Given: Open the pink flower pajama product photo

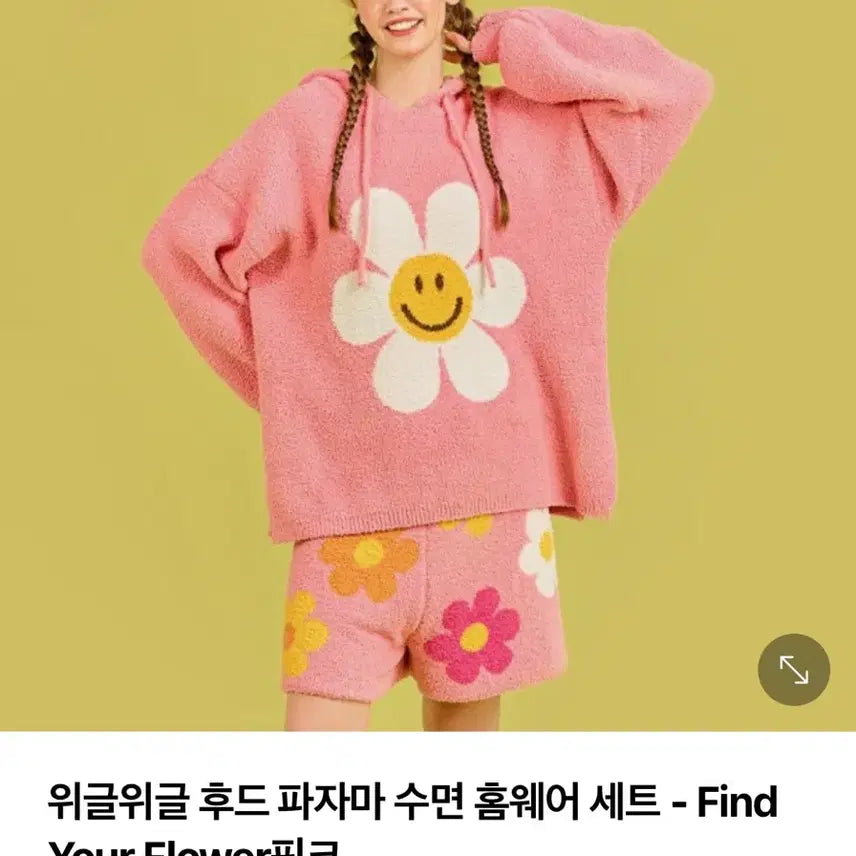Looking at the screenshot, I should pos(428,365).
